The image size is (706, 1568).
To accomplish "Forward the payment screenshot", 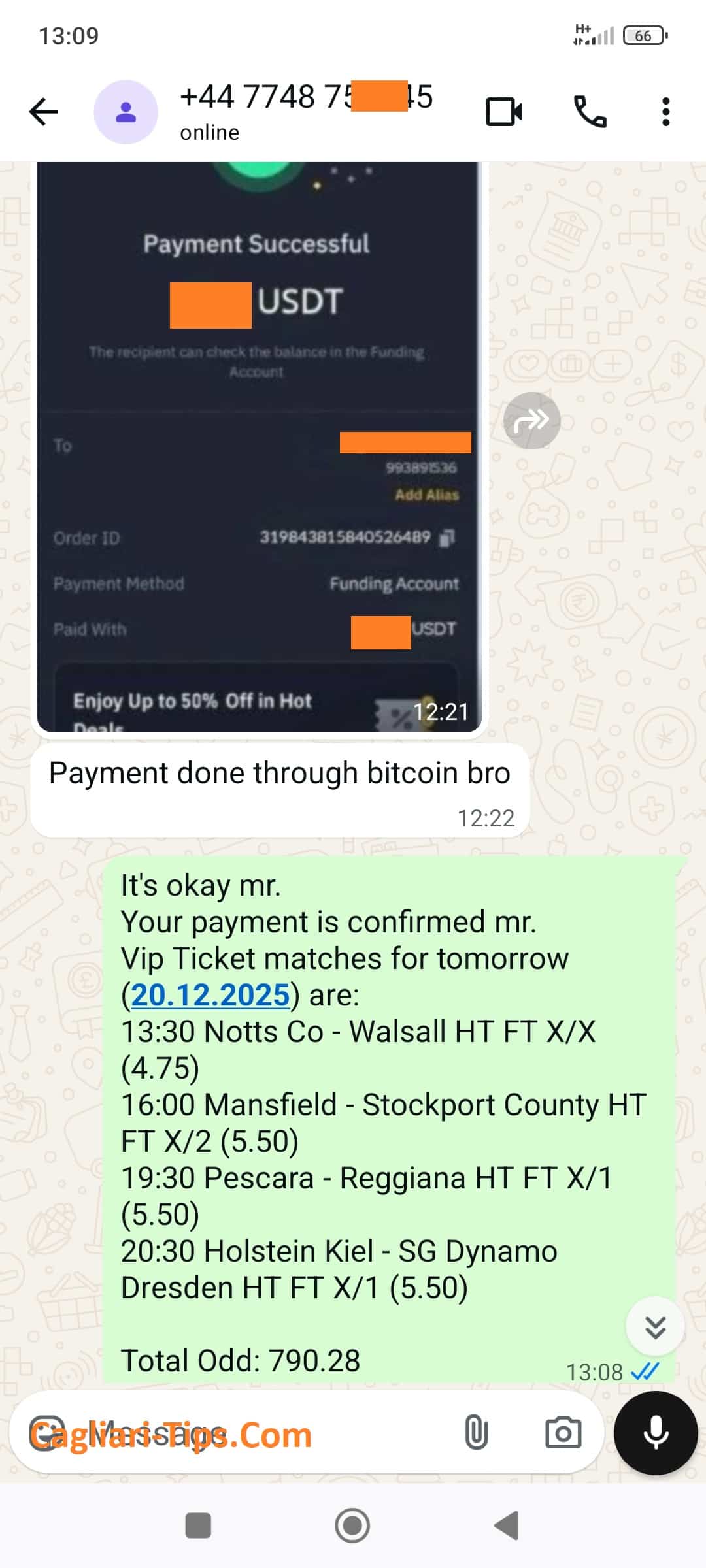I will (x=531, y=421).
